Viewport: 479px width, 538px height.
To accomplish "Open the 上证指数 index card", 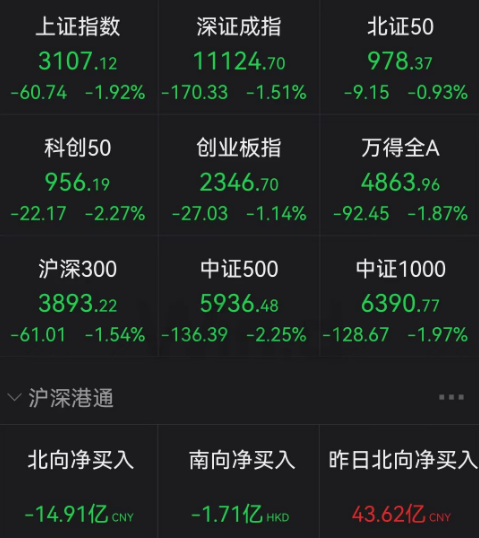I will point(79,57).
